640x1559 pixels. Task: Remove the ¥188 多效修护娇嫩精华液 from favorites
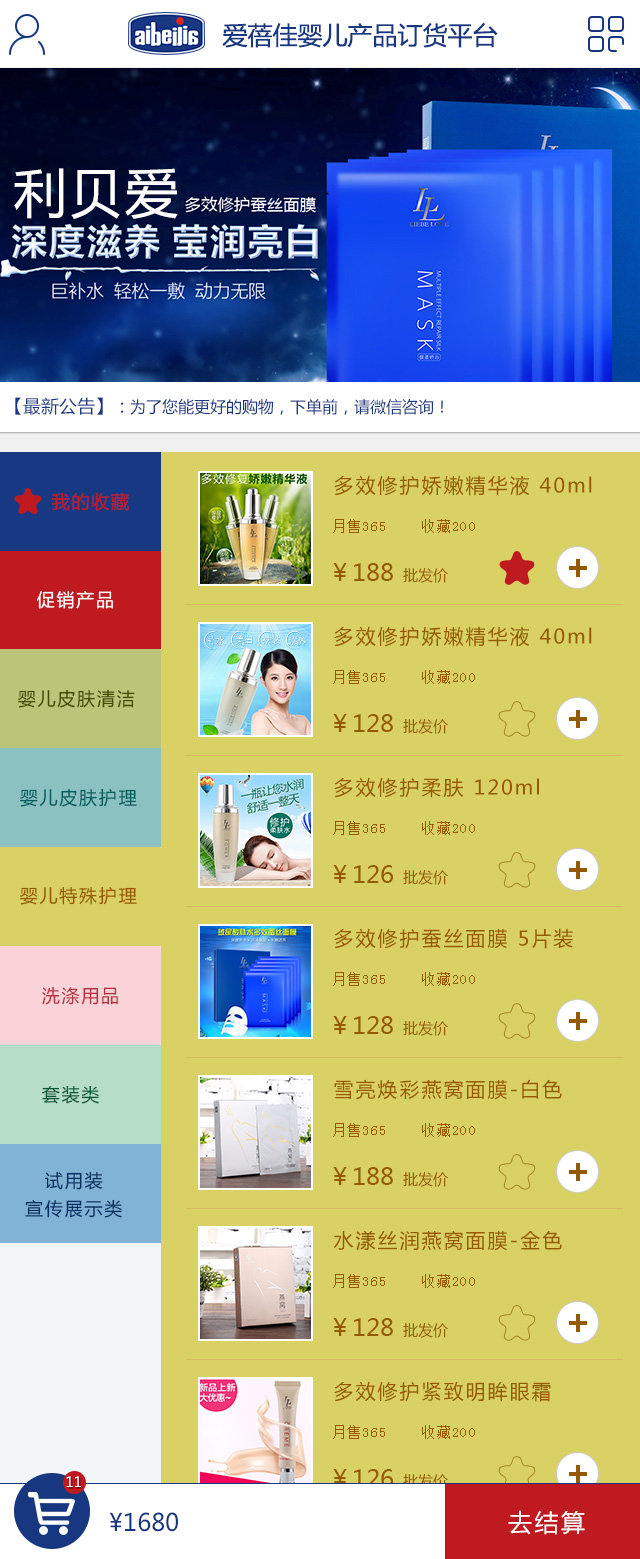517,568
